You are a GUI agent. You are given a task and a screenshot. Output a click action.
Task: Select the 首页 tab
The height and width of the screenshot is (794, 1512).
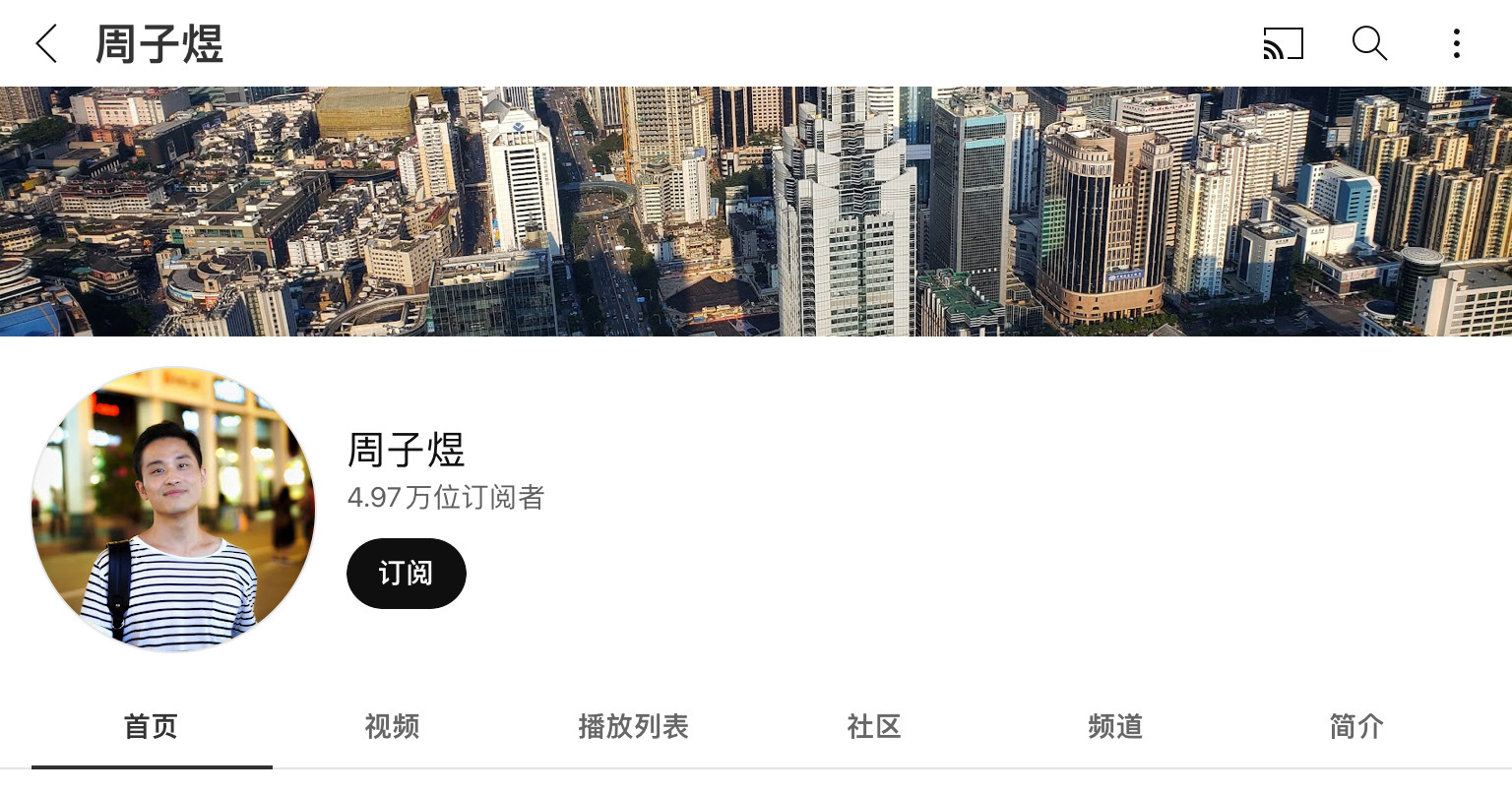[x=151, y=727]
